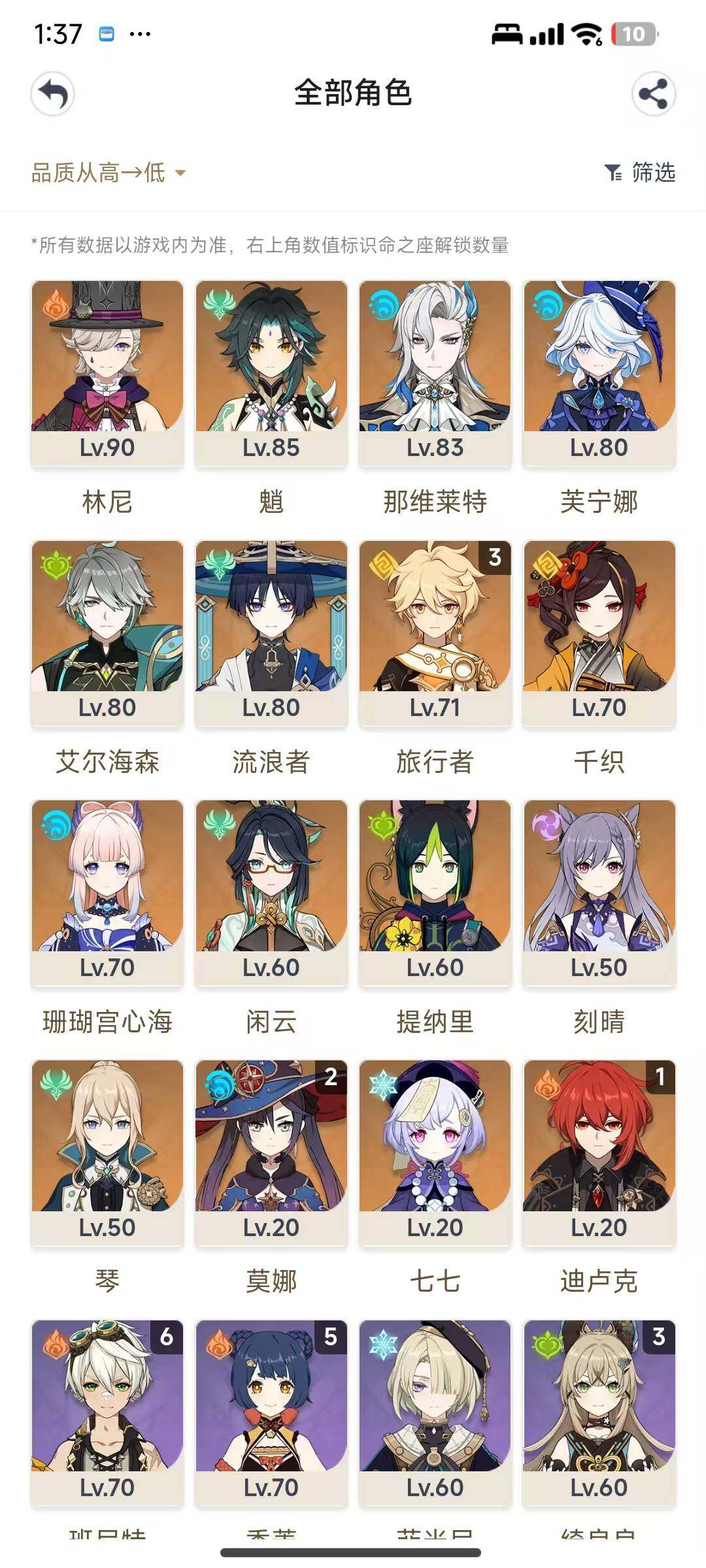Open 迪卢克 character card
706x1568 pixels.
pos(599,1152)
